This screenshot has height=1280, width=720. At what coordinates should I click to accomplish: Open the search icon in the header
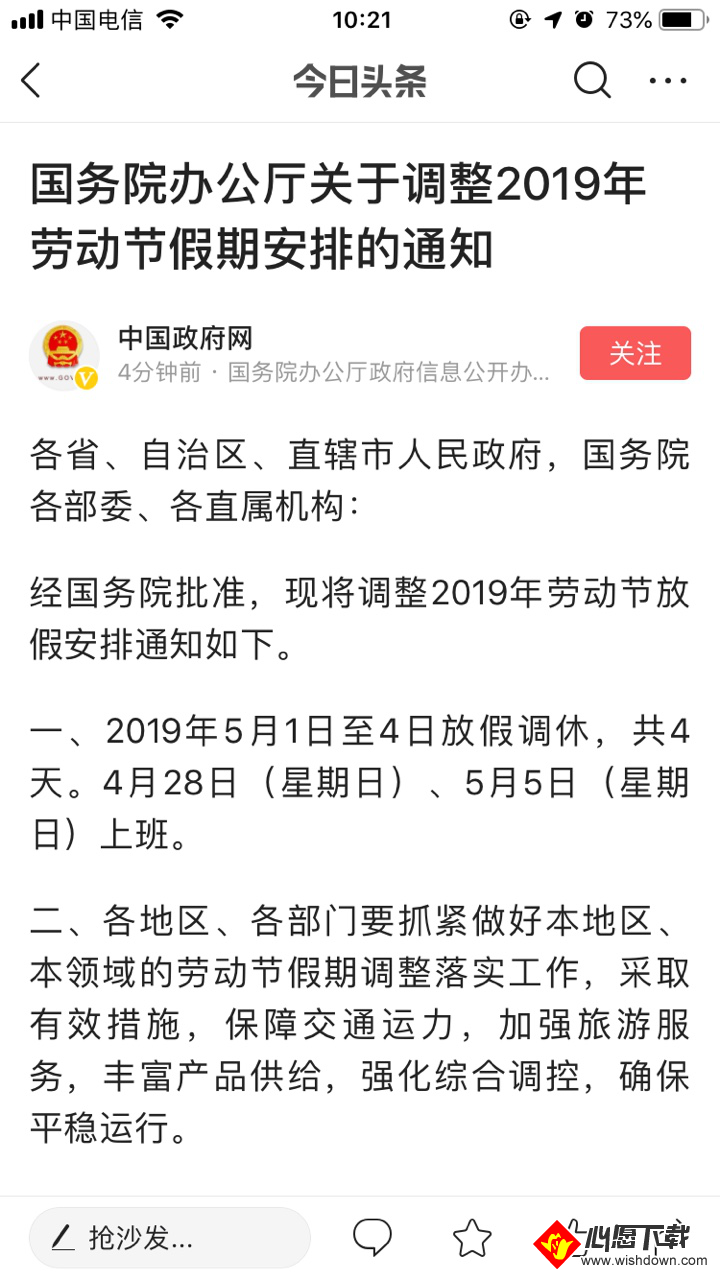click(590, 80)
